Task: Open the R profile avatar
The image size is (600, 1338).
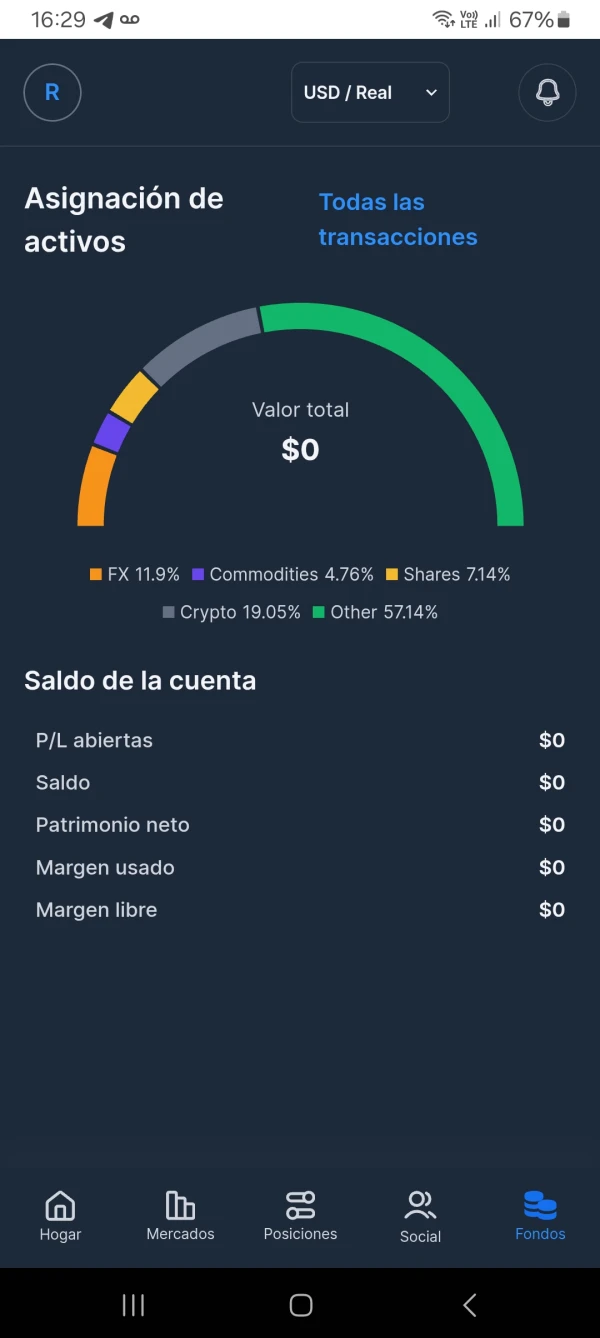Action: (x=52, y=93)
